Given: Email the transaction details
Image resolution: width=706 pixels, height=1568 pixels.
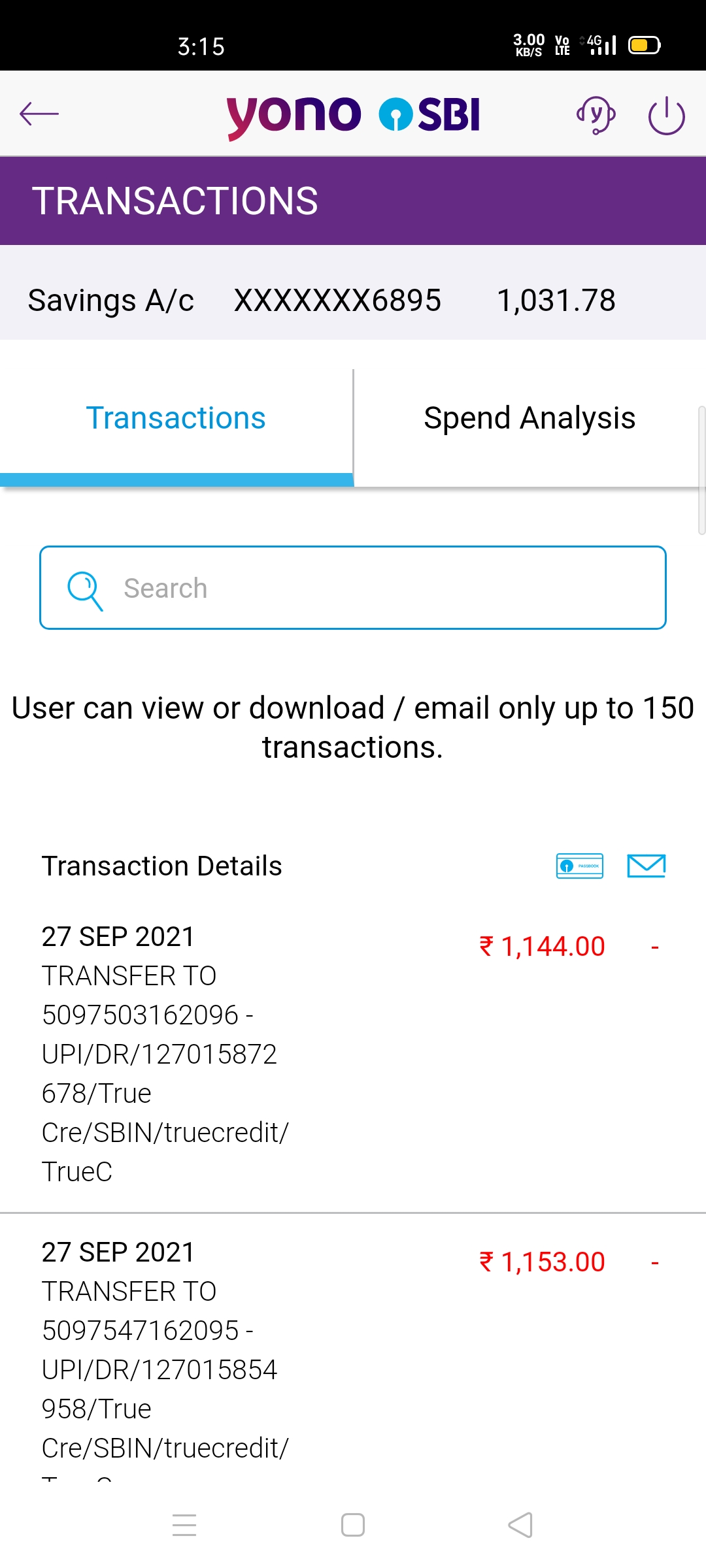Looking at the screenshot, I should pyautogui.click(x=647, y=866).
